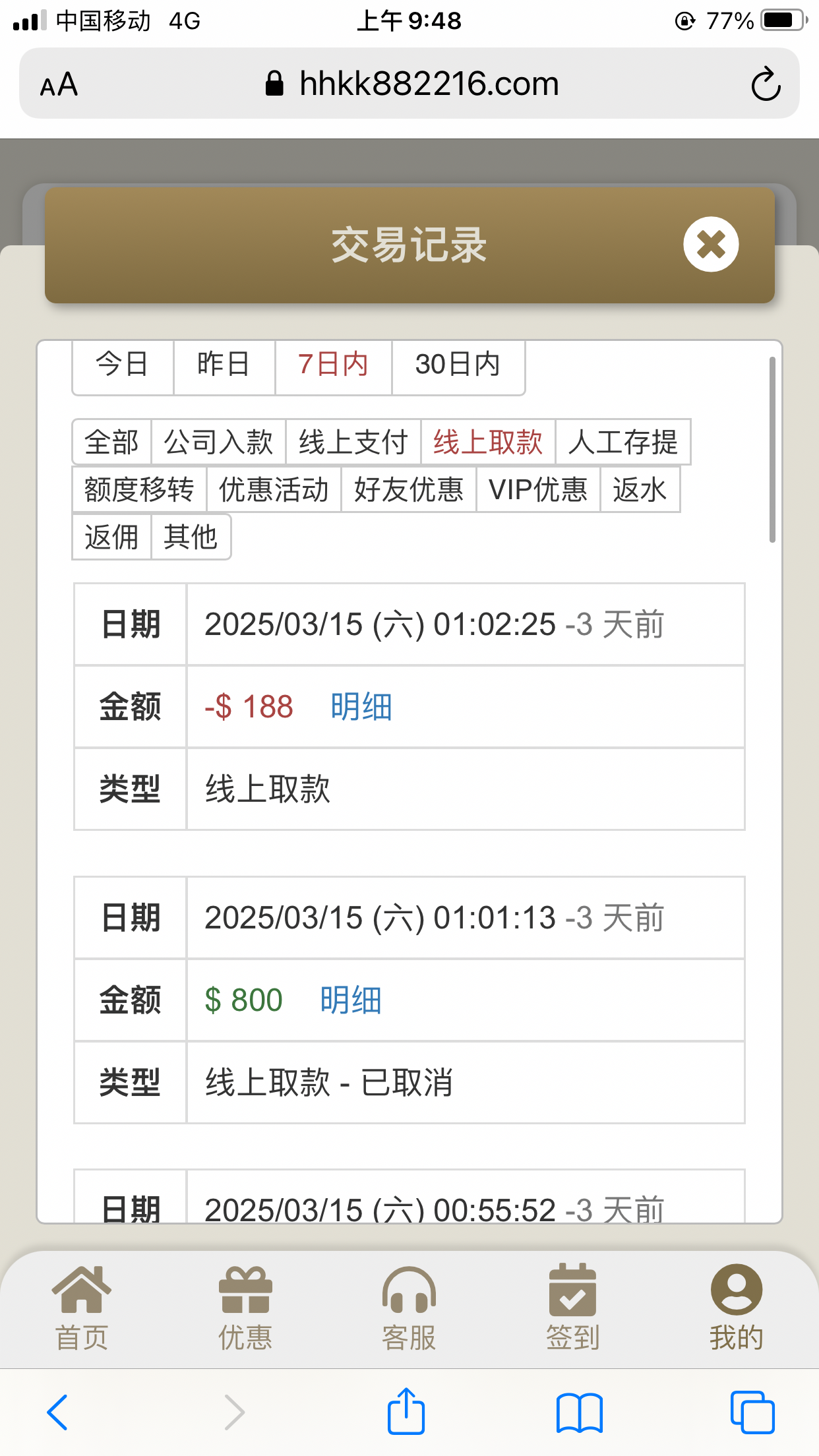The height and width of the screenshot is (1456, 819).
Task: Open 明细 for the -$188 withdrawal
Action: 361,707
